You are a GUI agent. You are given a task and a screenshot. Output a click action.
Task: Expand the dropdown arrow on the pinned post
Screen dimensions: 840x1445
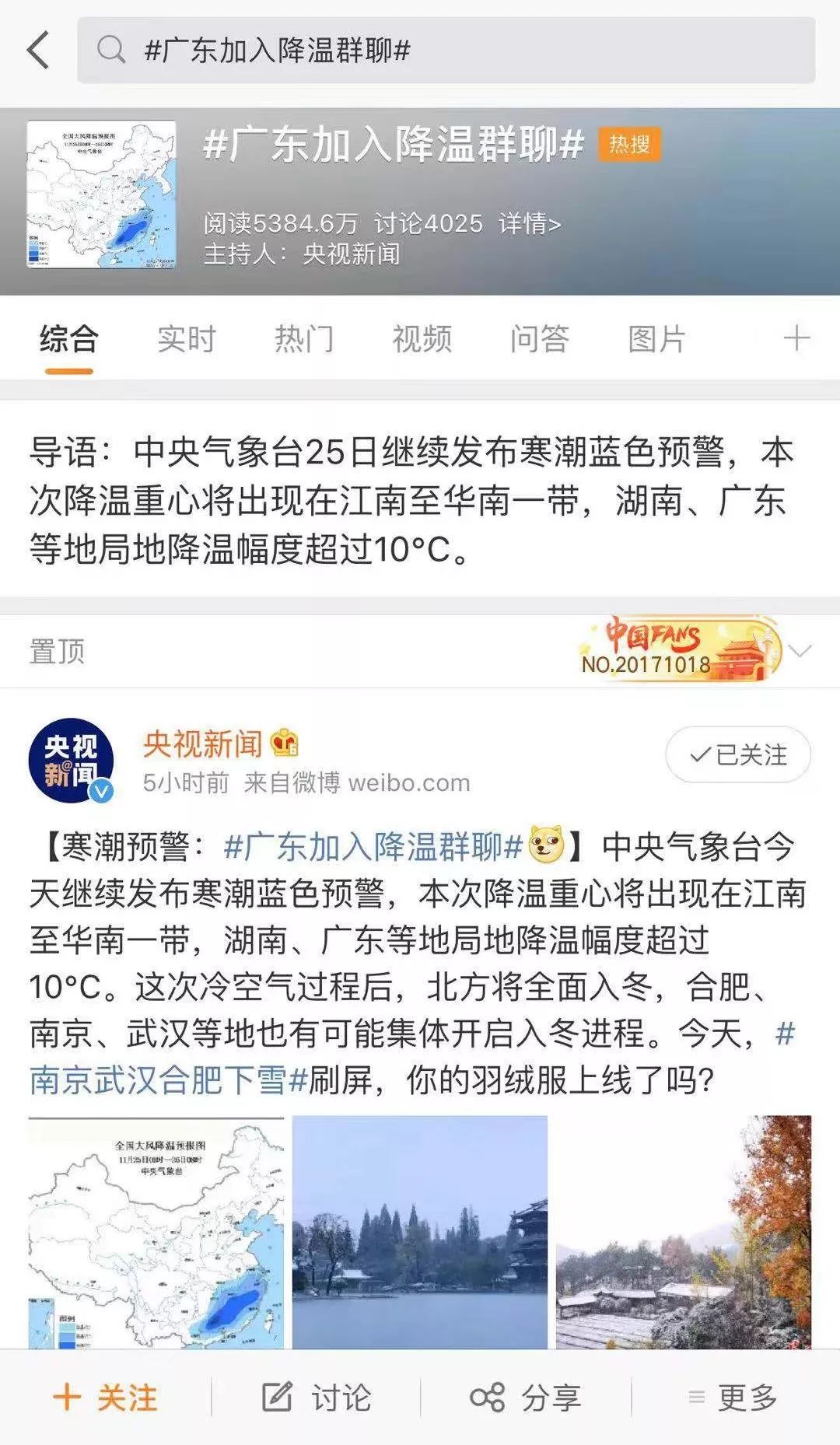[x=800, y=650]
